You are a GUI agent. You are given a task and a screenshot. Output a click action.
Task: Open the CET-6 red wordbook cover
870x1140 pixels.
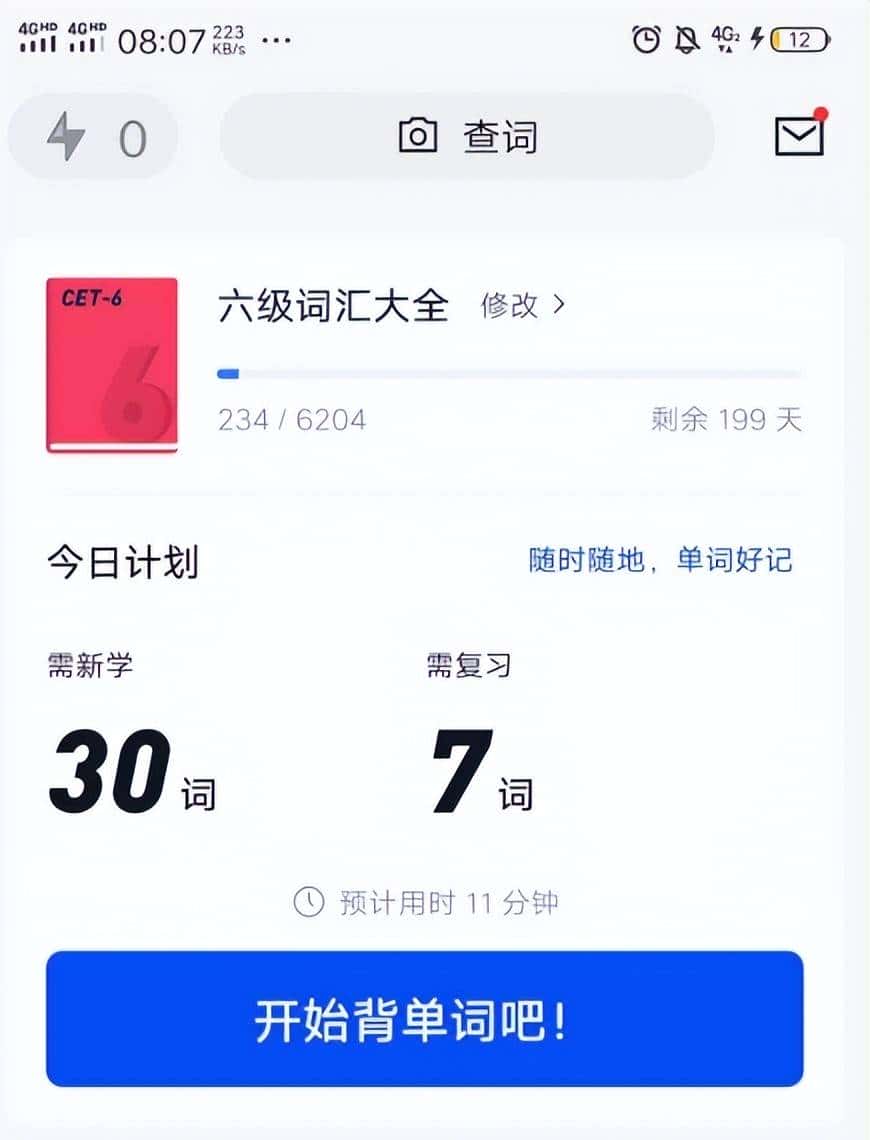coord(112,365)
